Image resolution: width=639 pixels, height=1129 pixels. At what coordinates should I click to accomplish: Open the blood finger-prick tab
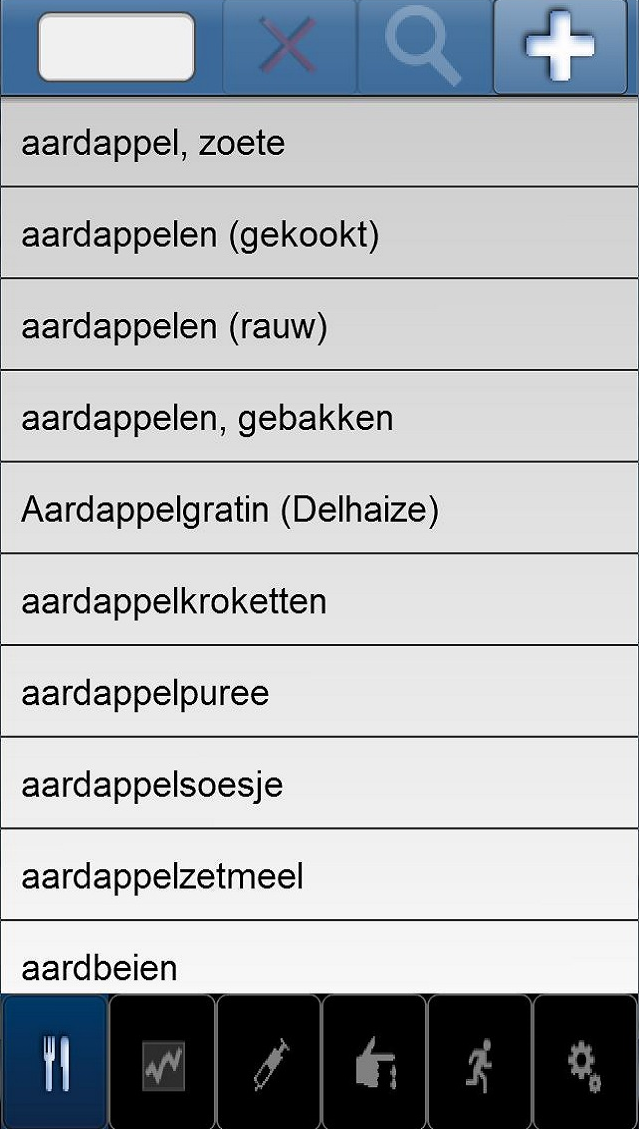point(374,1061)
